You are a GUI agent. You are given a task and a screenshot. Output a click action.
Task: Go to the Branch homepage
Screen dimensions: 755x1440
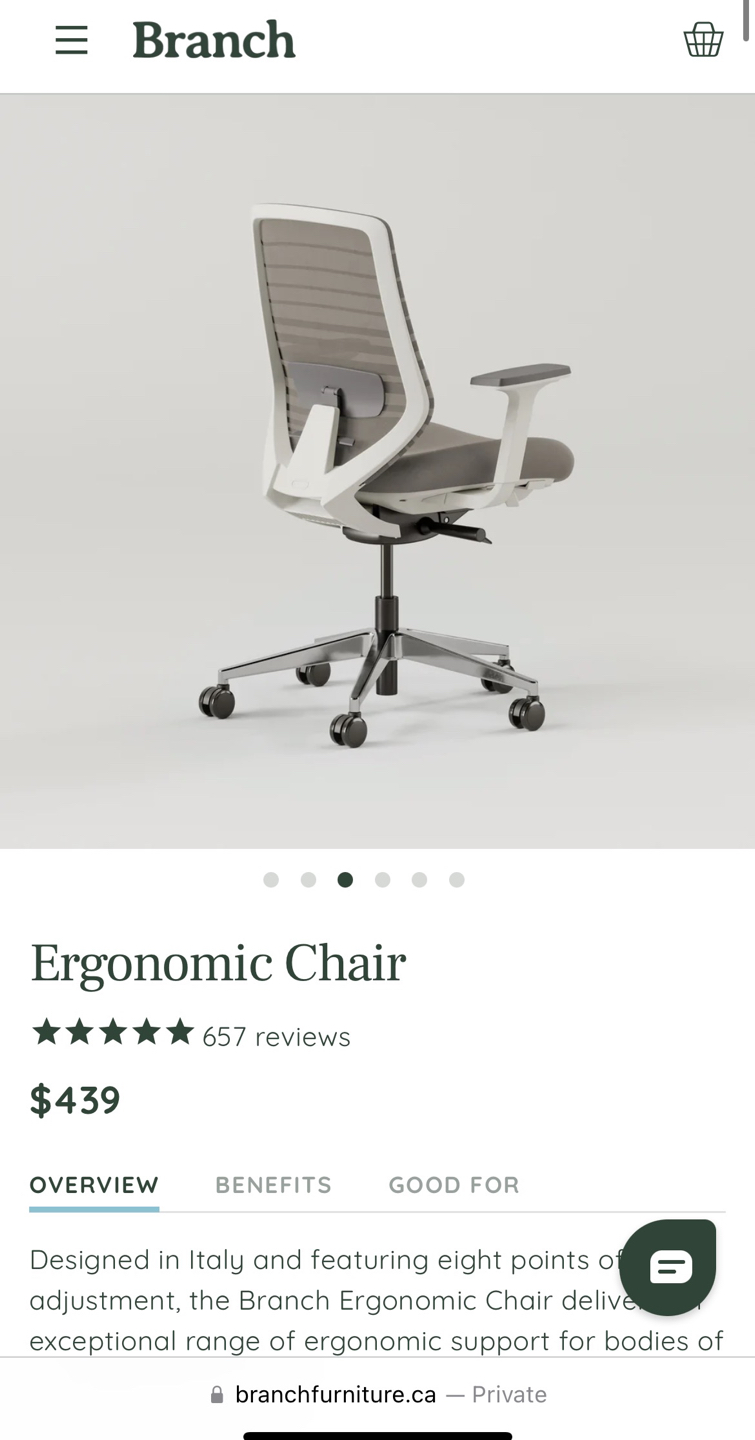(x=214, y=40)
